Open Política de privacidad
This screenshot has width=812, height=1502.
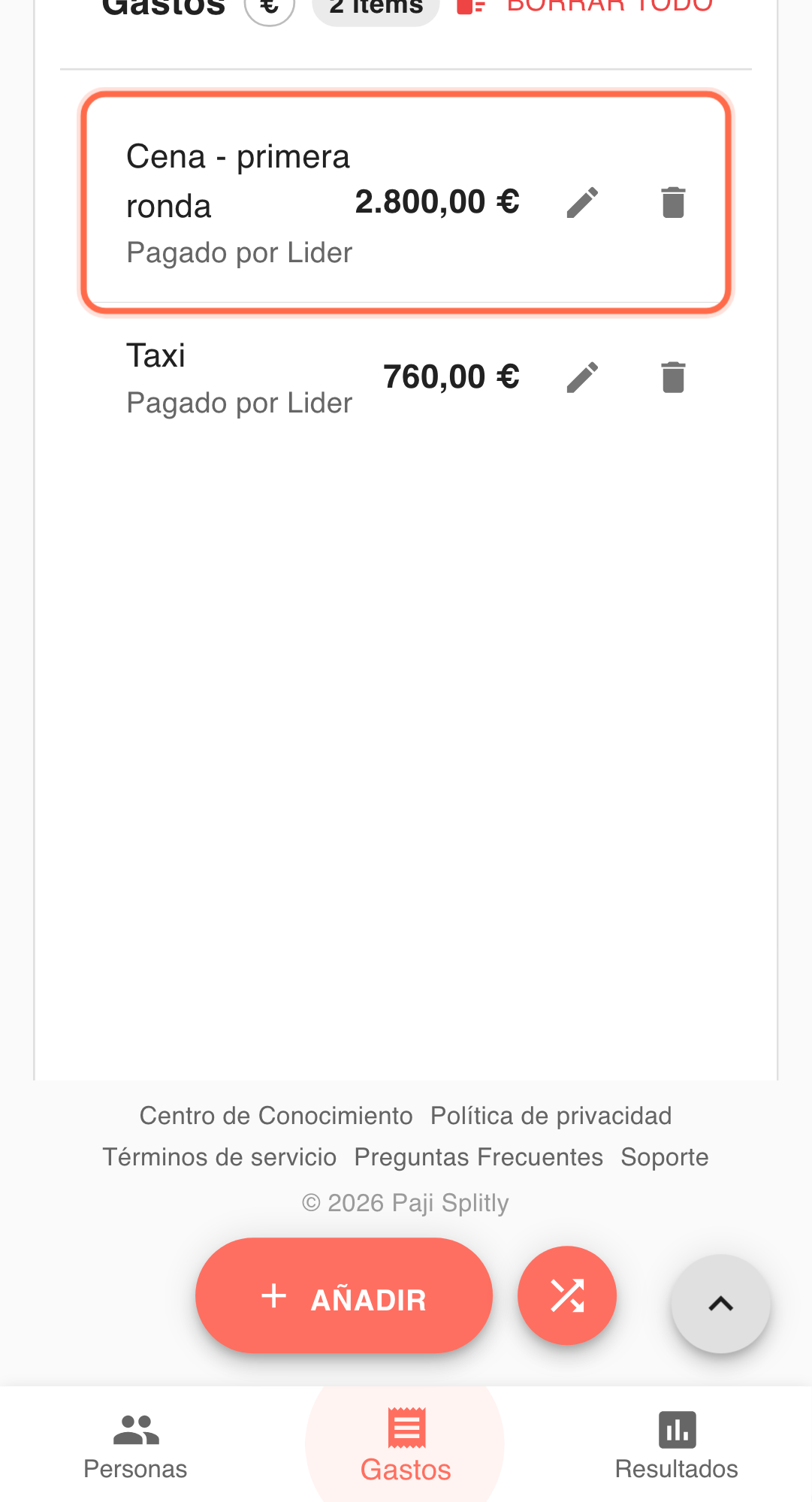pyautogui.click(x=551, y=1115)
